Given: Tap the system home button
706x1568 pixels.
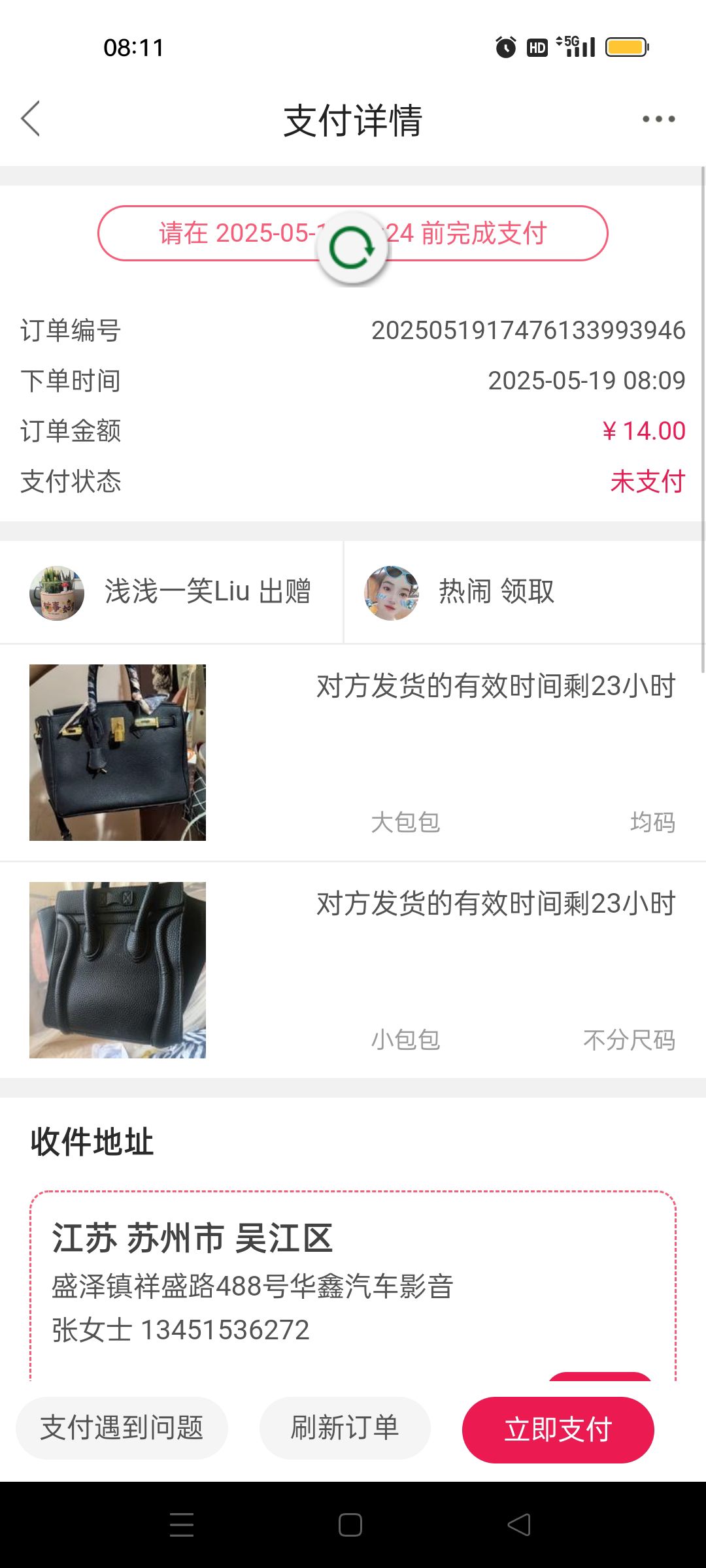Looking at the screenshot, I should click(x=350, y=1525).
